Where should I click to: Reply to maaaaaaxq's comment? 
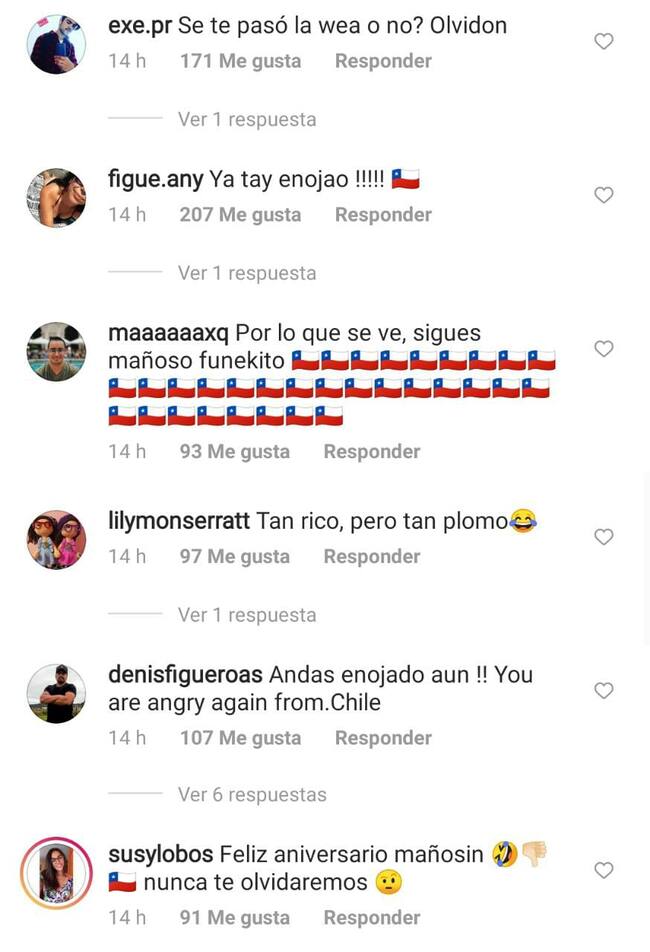coord(372,452)
